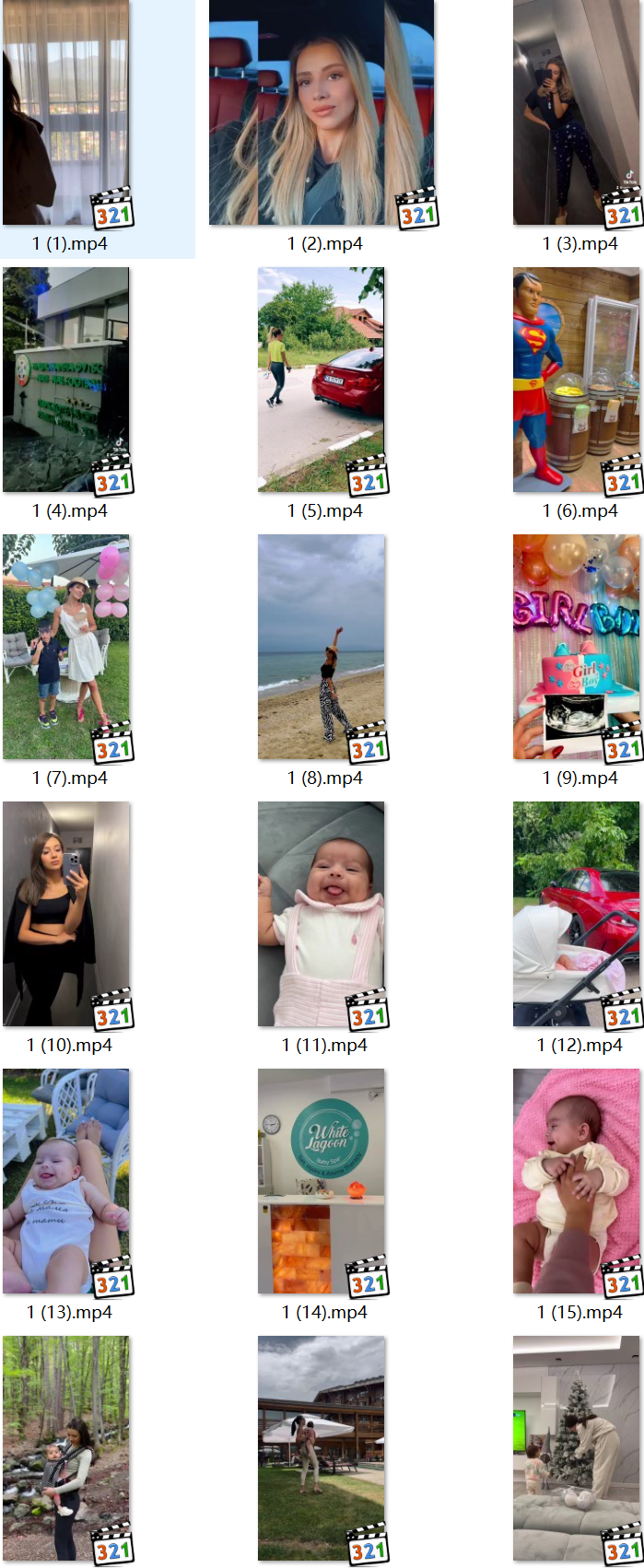
Task: Open video file 1 (9).mp4
Action: (577, 647)
